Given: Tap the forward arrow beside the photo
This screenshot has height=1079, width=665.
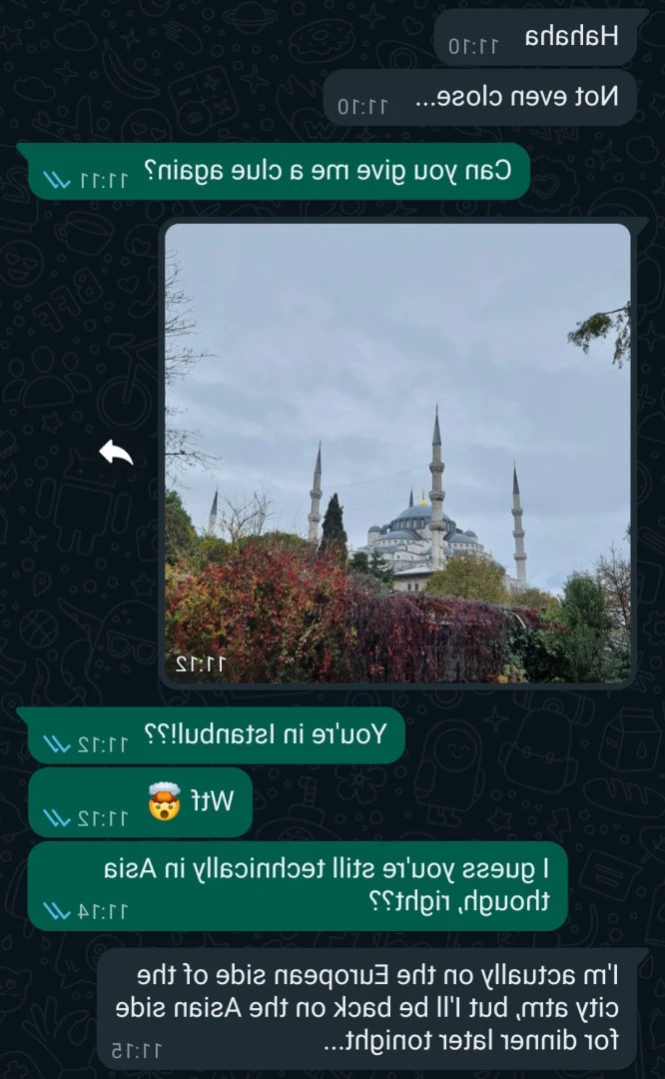Looking at the screenshot, I should pos(116,453).
